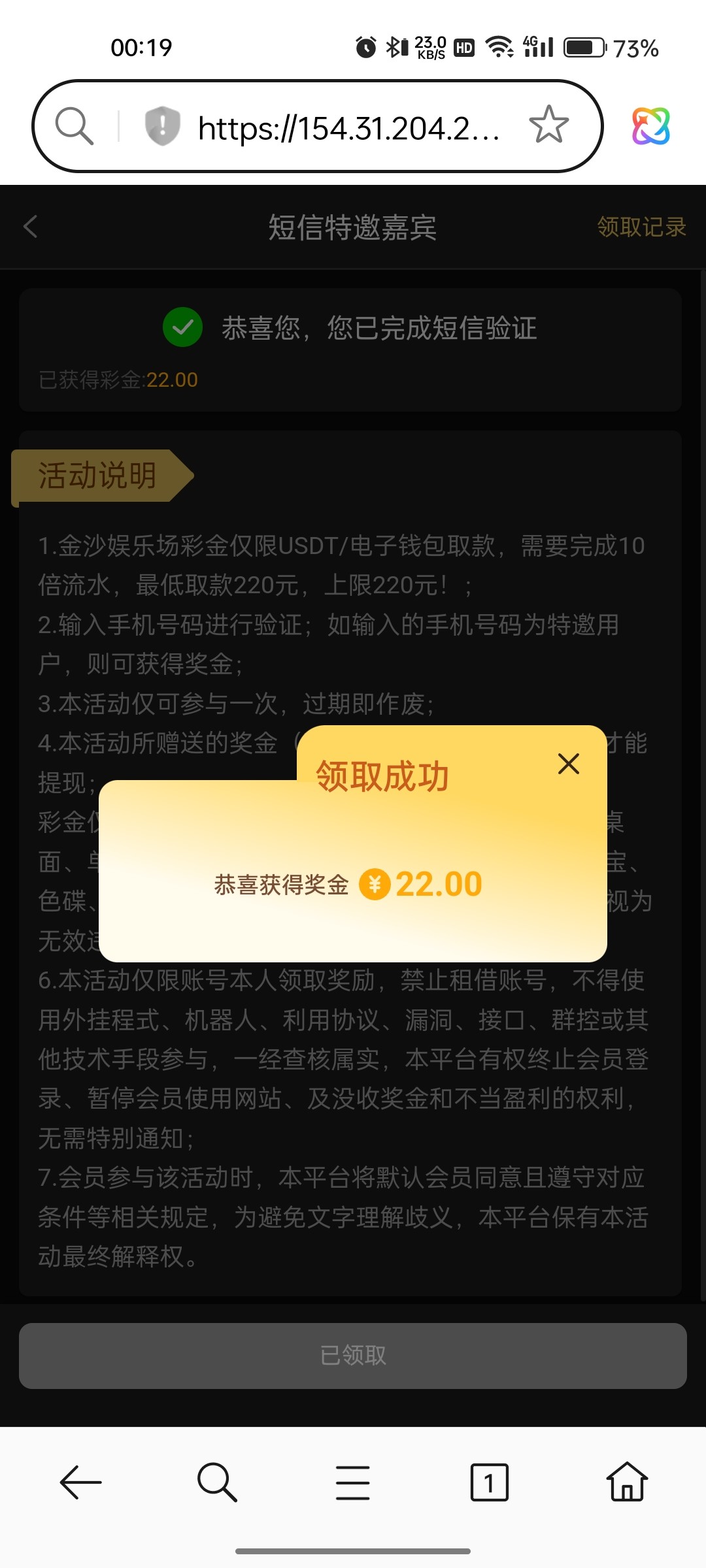706x1568 pixels.
Task: Open the colorful browser assistant icon
Action: [x=650, y=125]
